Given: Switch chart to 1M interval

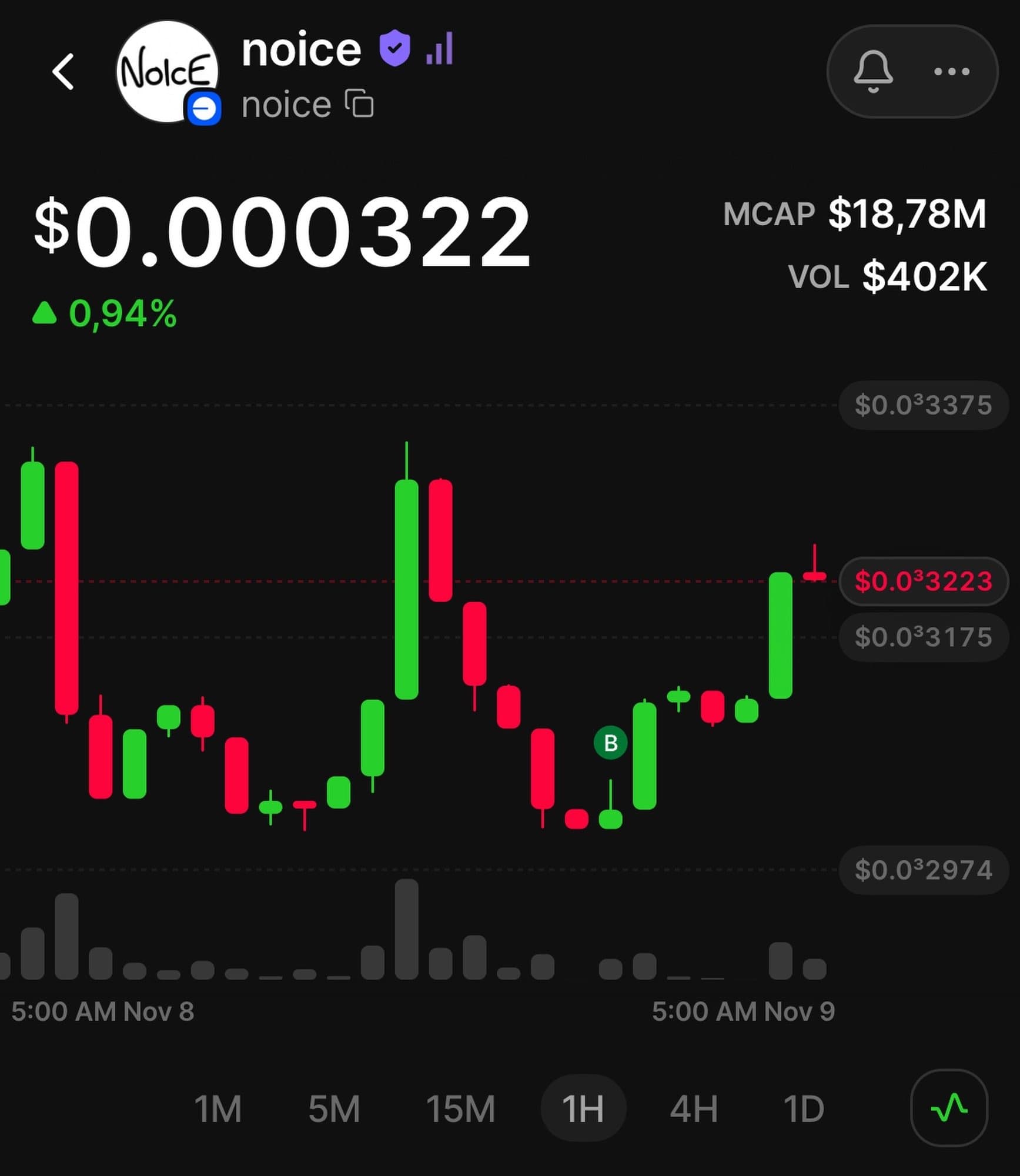Looking at the screenshot, I should (x=218, y=1109).
